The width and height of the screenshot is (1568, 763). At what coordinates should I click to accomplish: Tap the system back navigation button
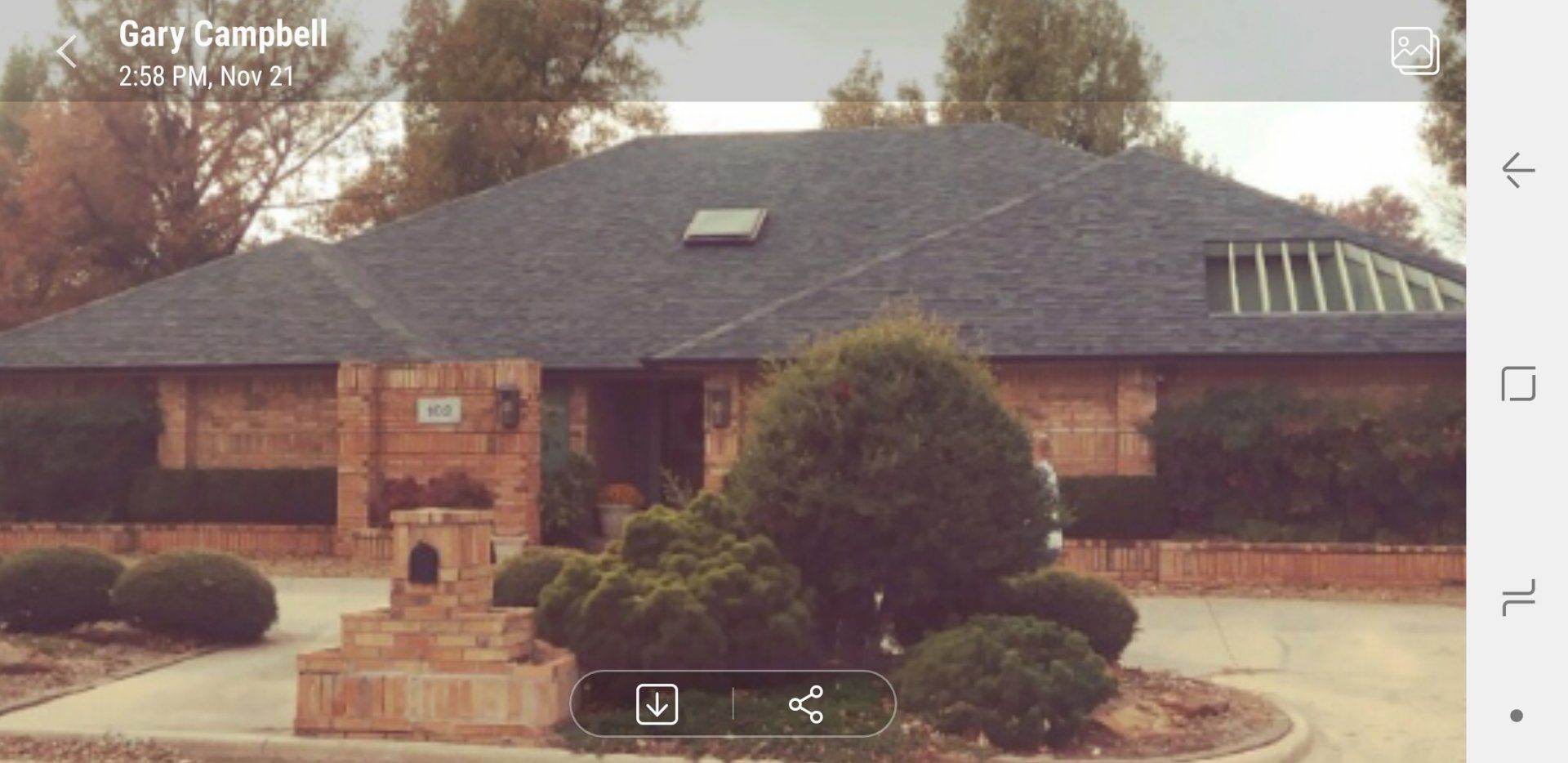[x=1518, y=170]
